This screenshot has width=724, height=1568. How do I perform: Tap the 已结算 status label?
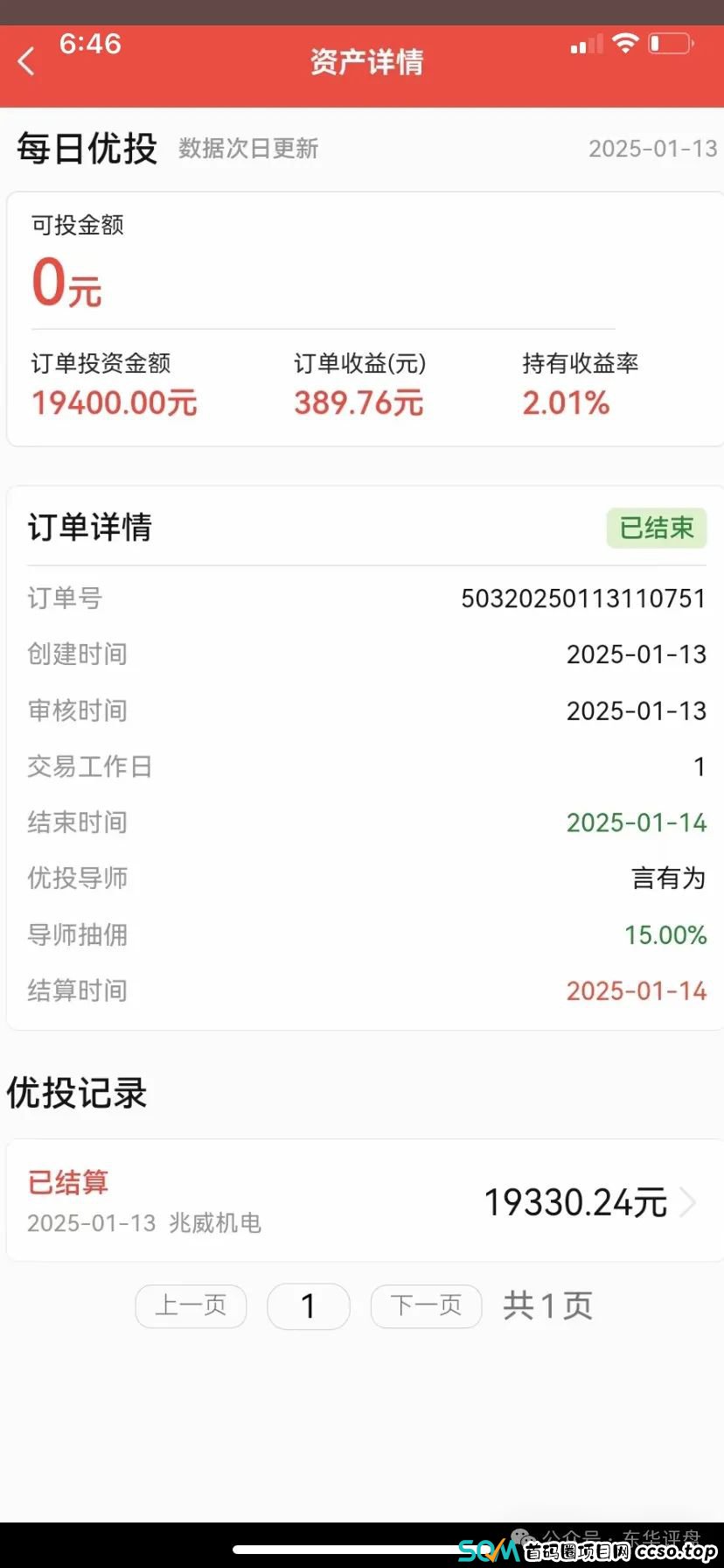pyautogui.click(x=67, y=1181)
